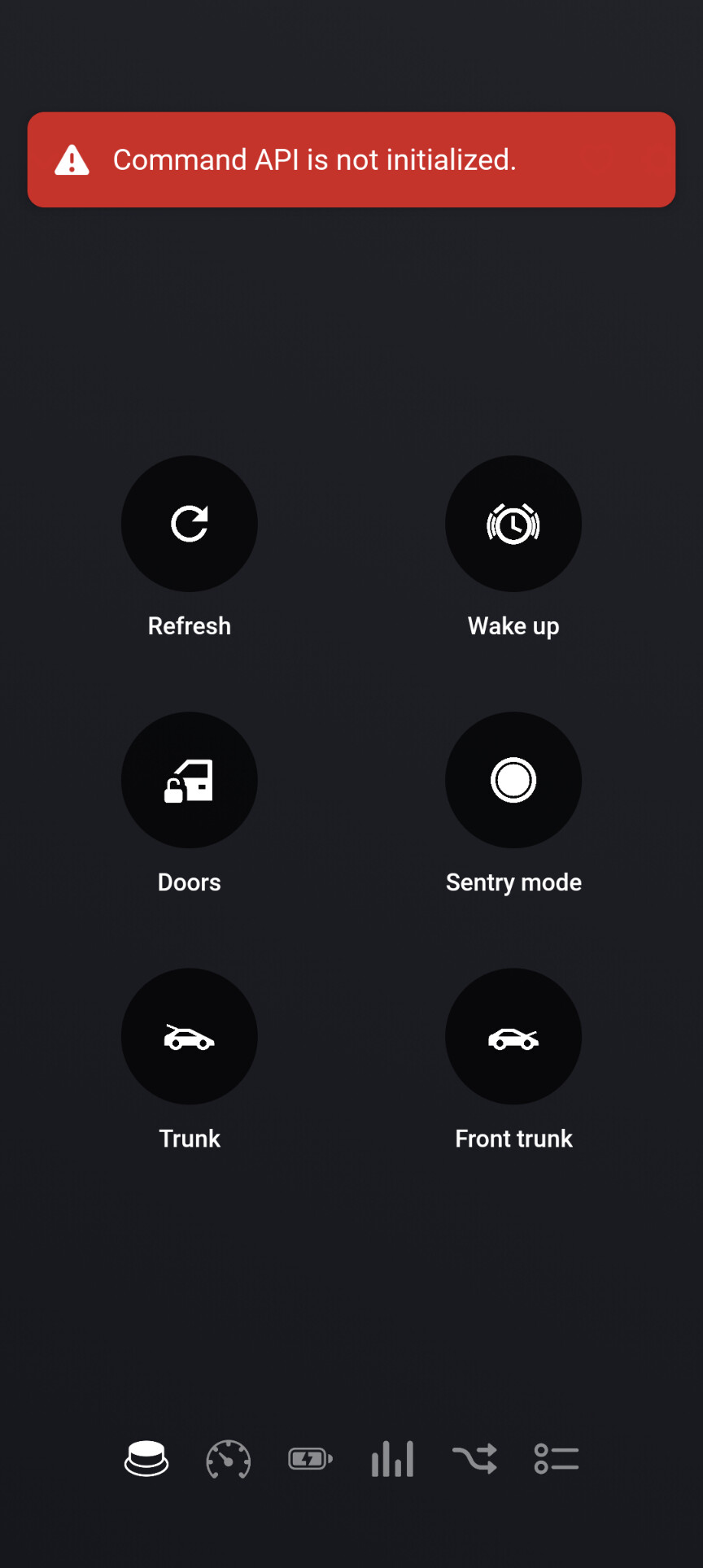The height and width of the screenshot is (1568, 703).
Task: Switch to the controls button tab
Action: 146,1459
